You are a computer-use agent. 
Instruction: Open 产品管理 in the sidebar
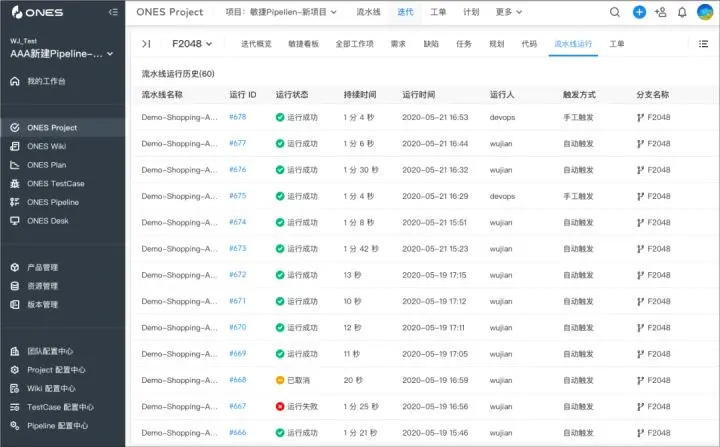click(x=42, y=267)
